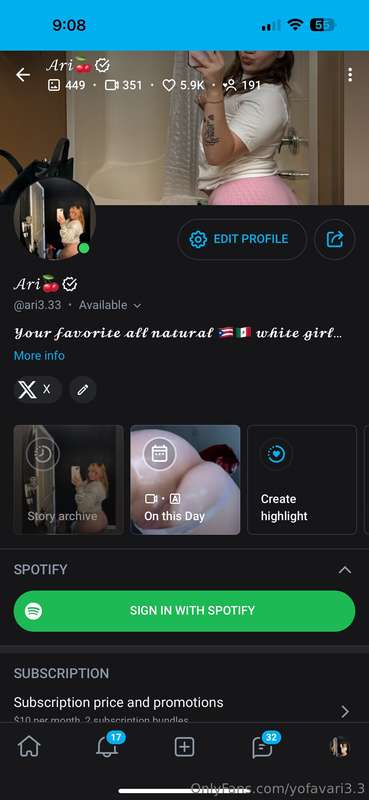369x800 pixels.
Task: Open the Available status dropdown
Action: [110, 305]
